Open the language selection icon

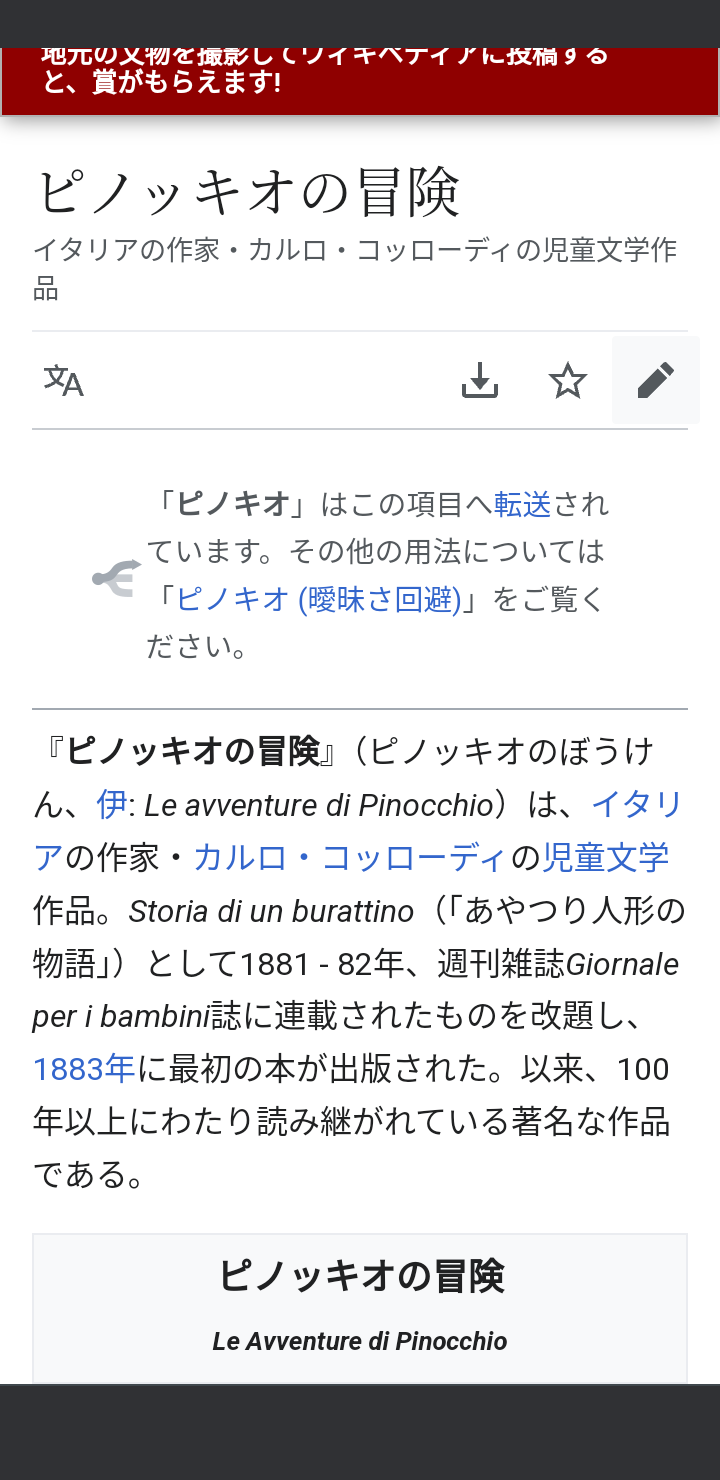[x=63, y=381]
